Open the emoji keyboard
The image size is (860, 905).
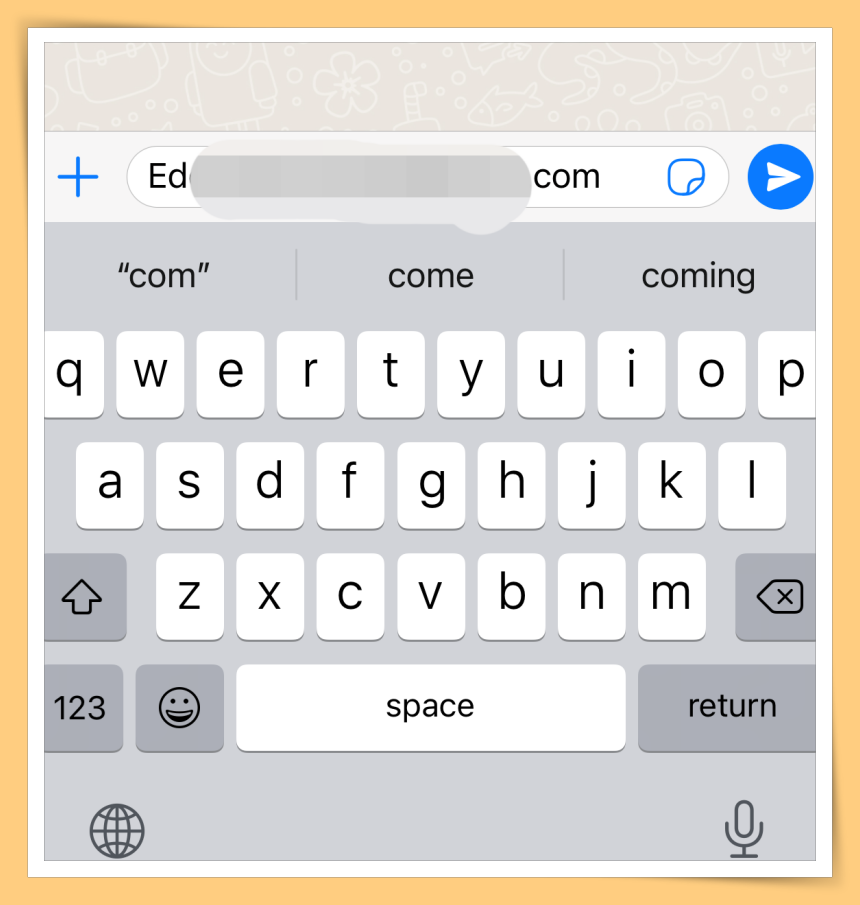click(x=180, y=708)
